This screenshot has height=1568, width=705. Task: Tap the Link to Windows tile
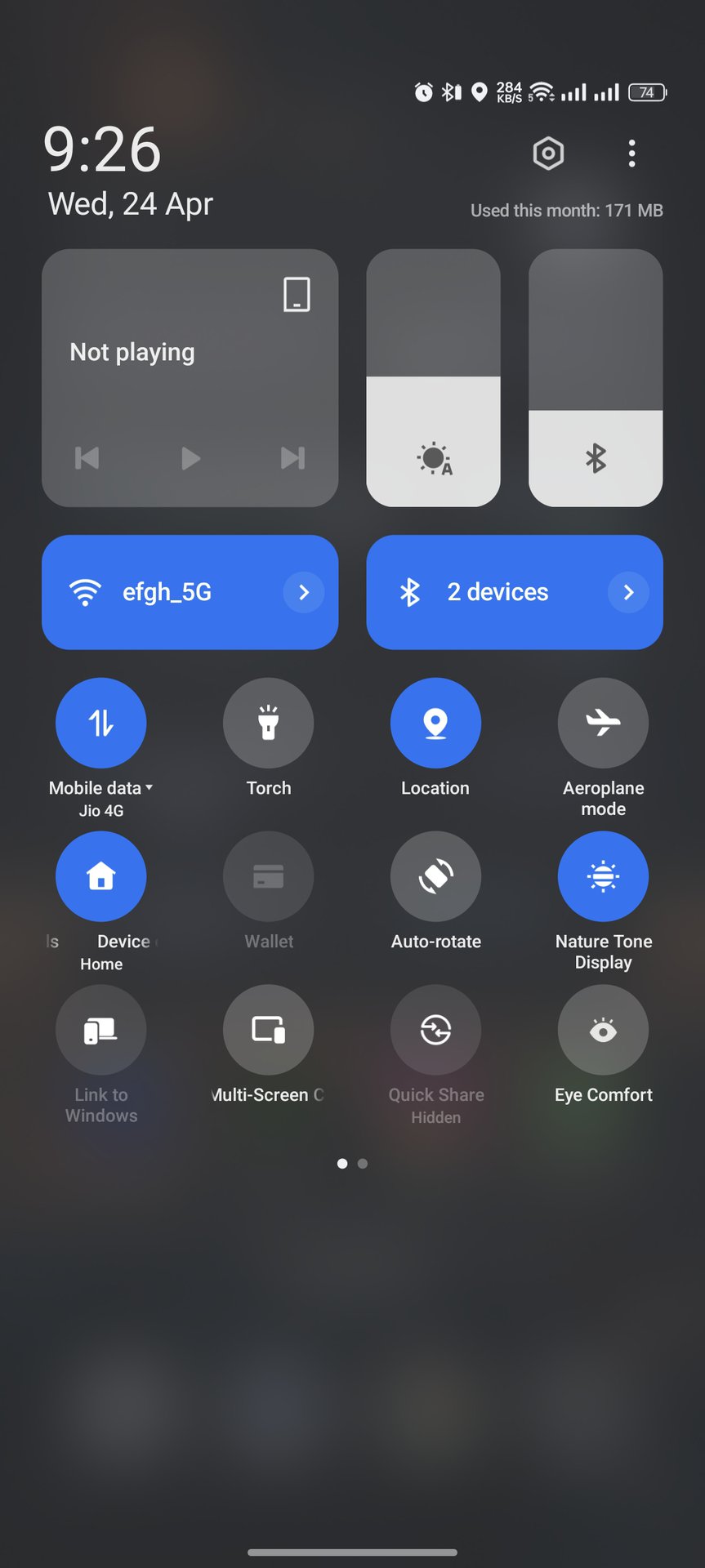(101, 1030)
